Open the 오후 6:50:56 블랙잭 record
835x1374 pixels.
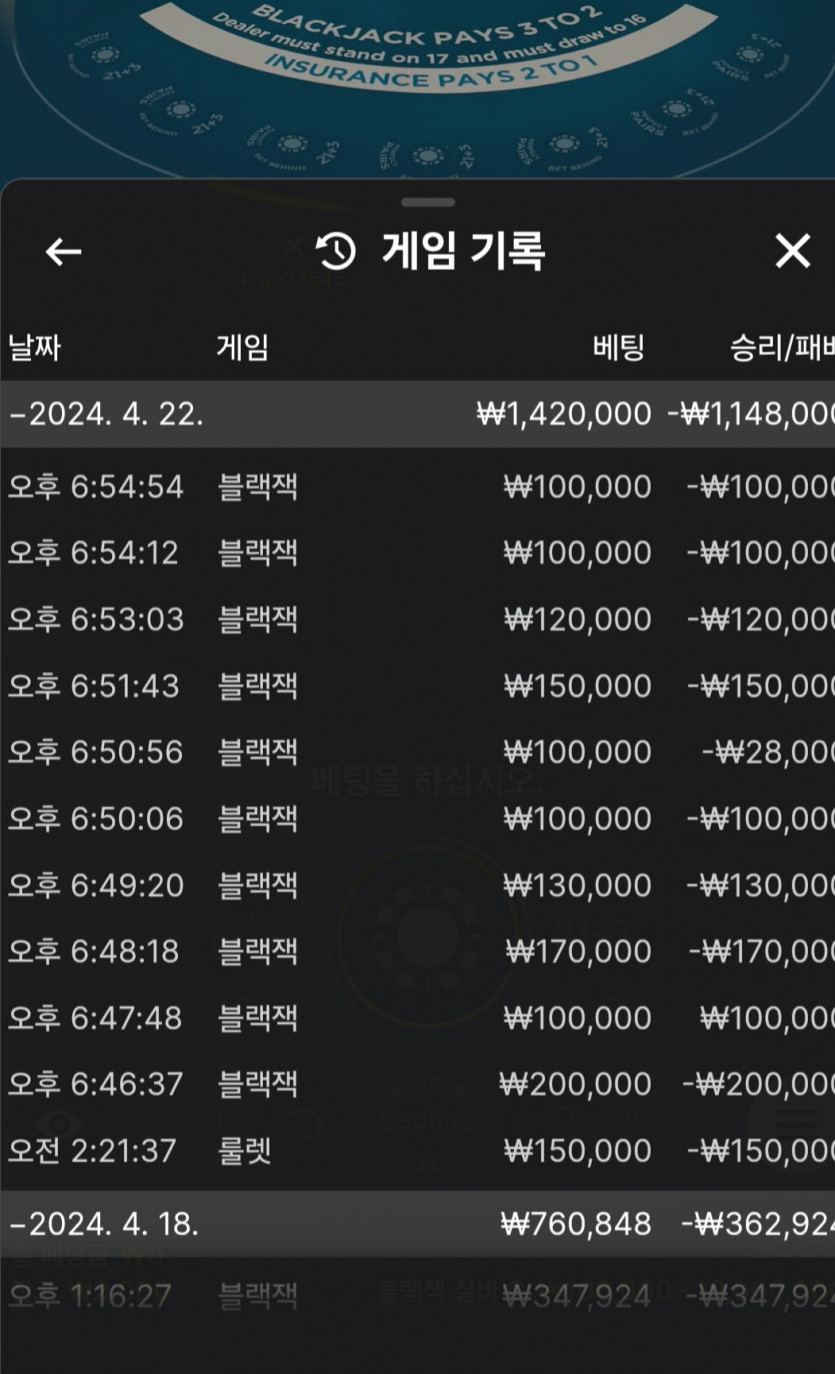(x=417, y=752)
